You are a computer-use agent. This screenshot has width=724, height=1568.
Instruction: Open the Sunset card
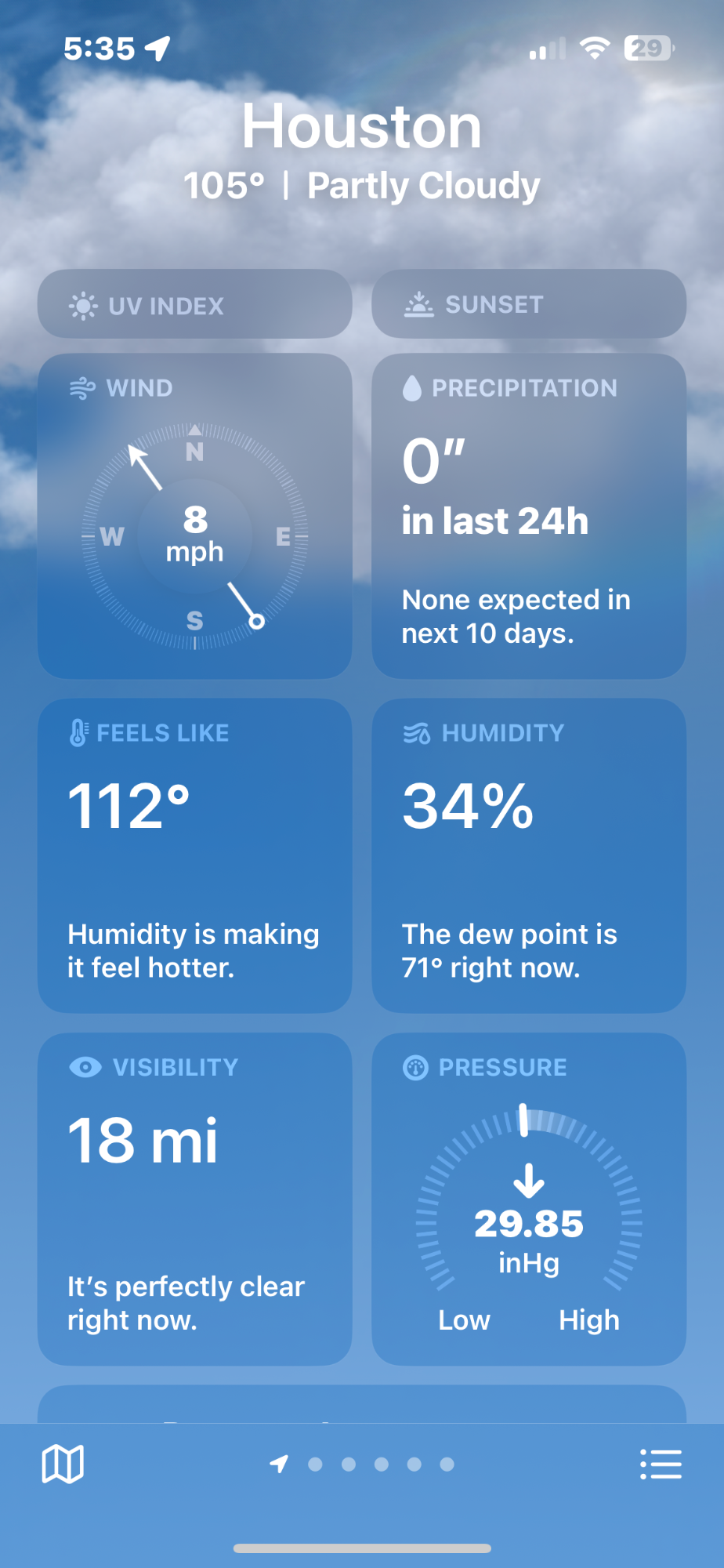[x=529, y=305]
